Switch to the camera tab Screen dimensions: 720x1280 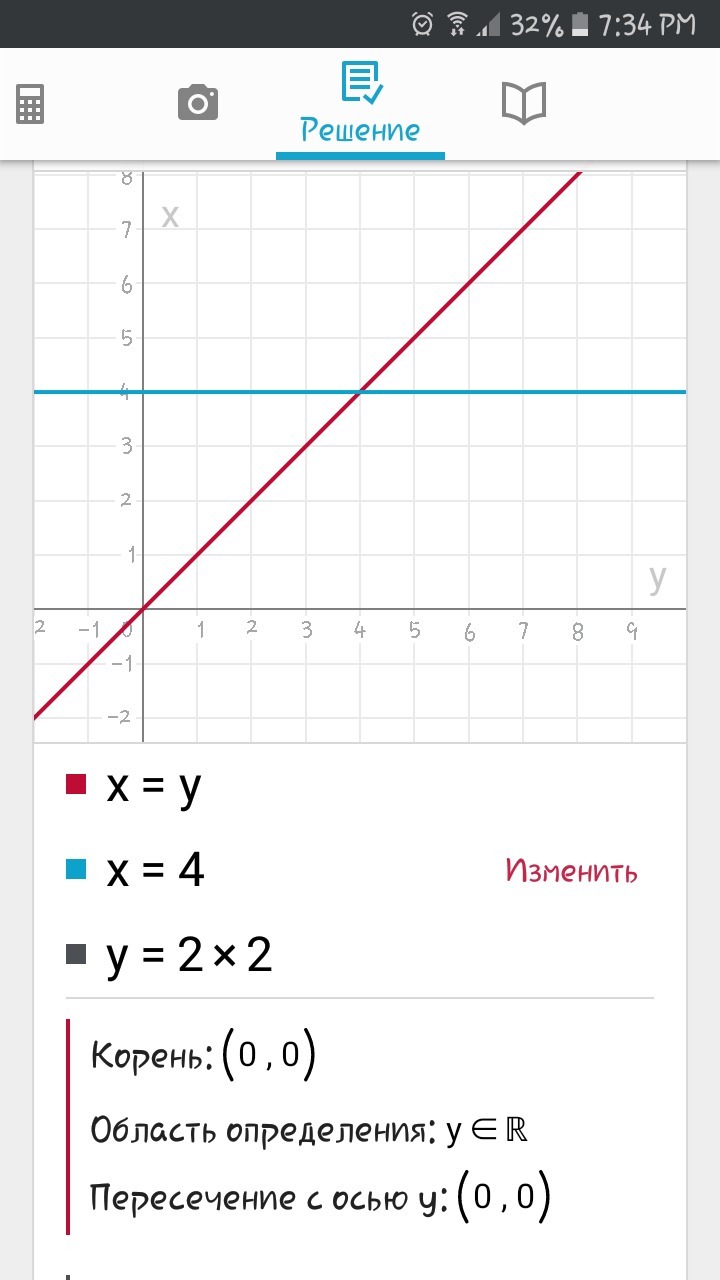[x=197, y=102]
